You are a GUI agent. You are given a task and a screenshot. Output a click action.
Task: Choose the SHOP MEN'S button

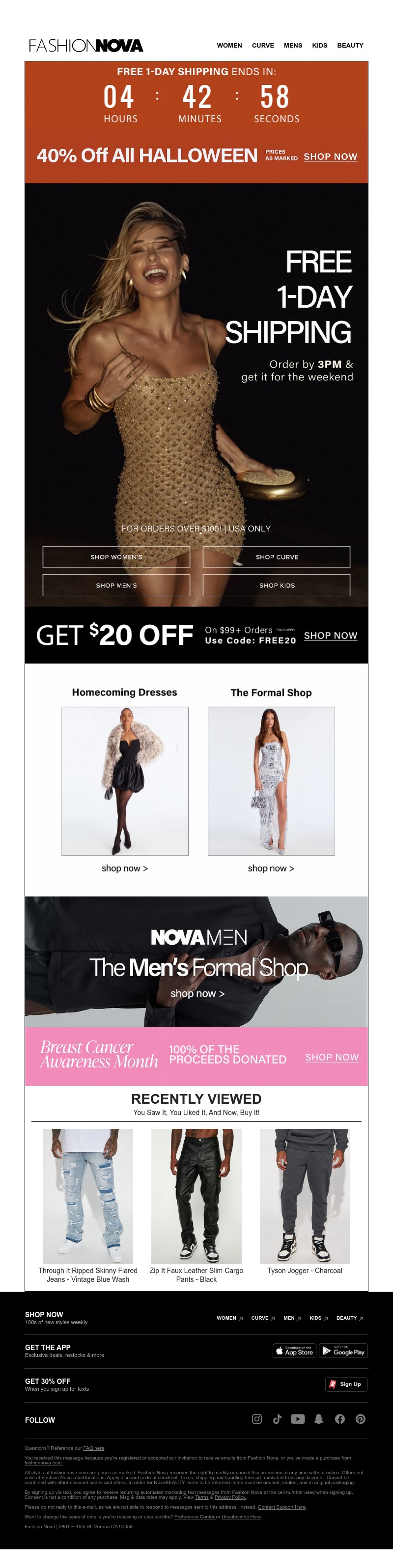[x=116, y=585]
